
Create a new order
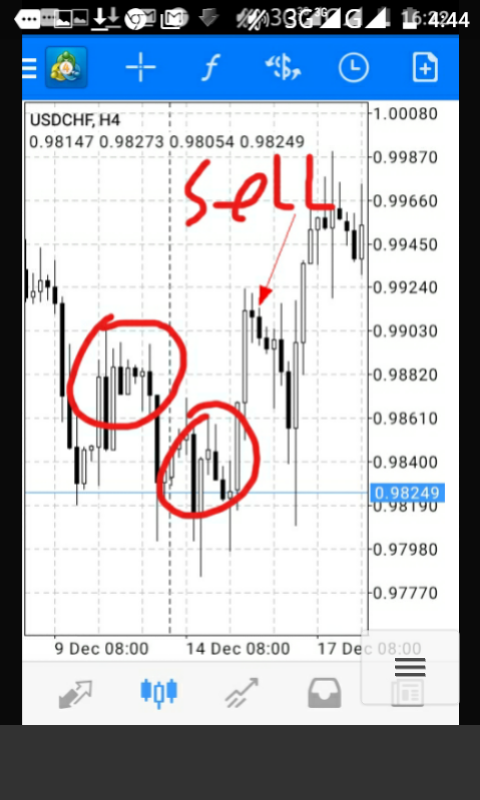pos(425,67)
